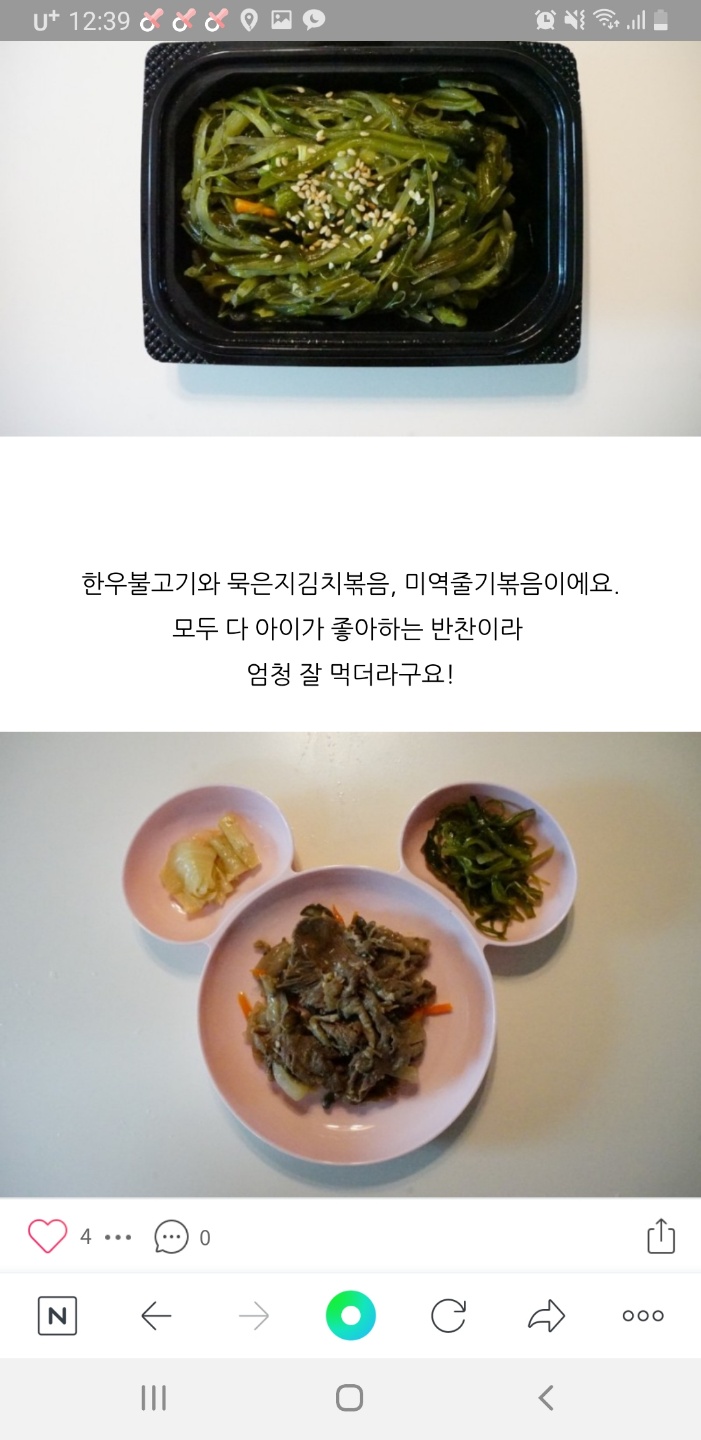
Task: Tap the green Naver search circle
Action: (350, 1316)
